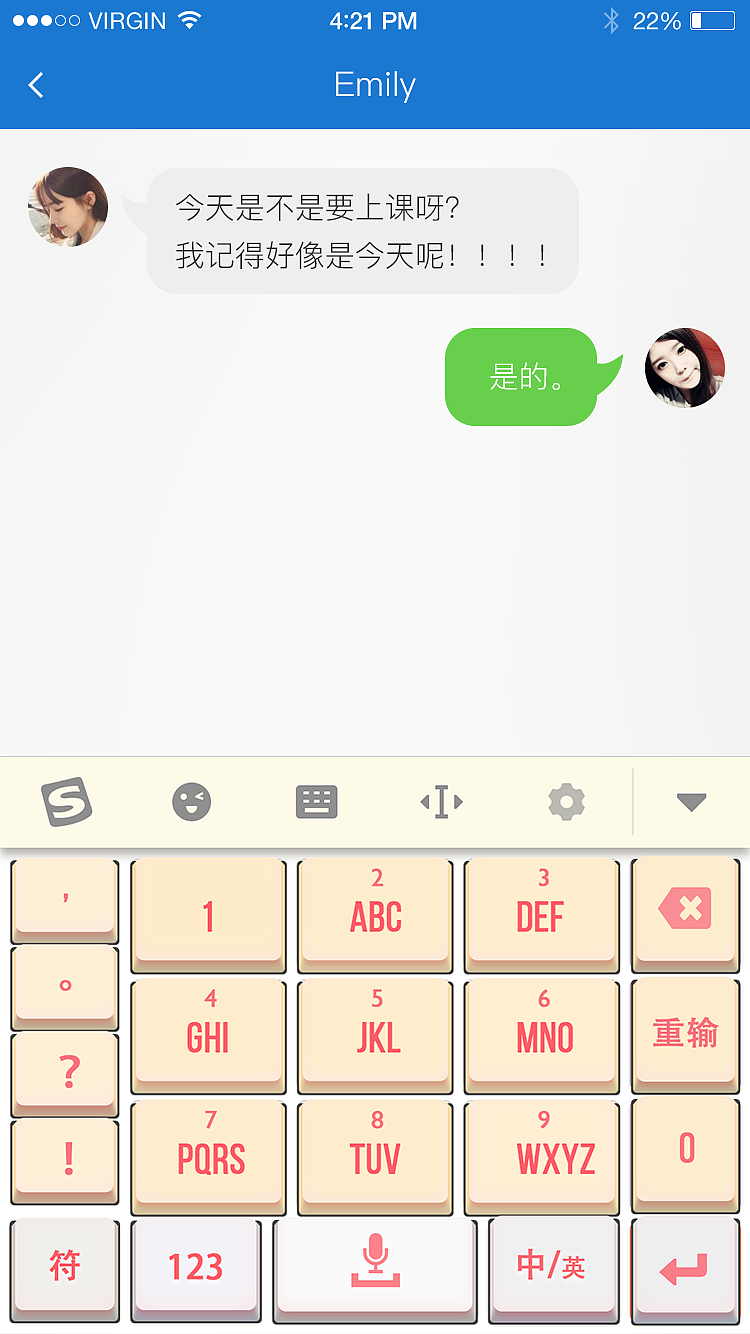Open the Sogou input menu

(67, 802)
